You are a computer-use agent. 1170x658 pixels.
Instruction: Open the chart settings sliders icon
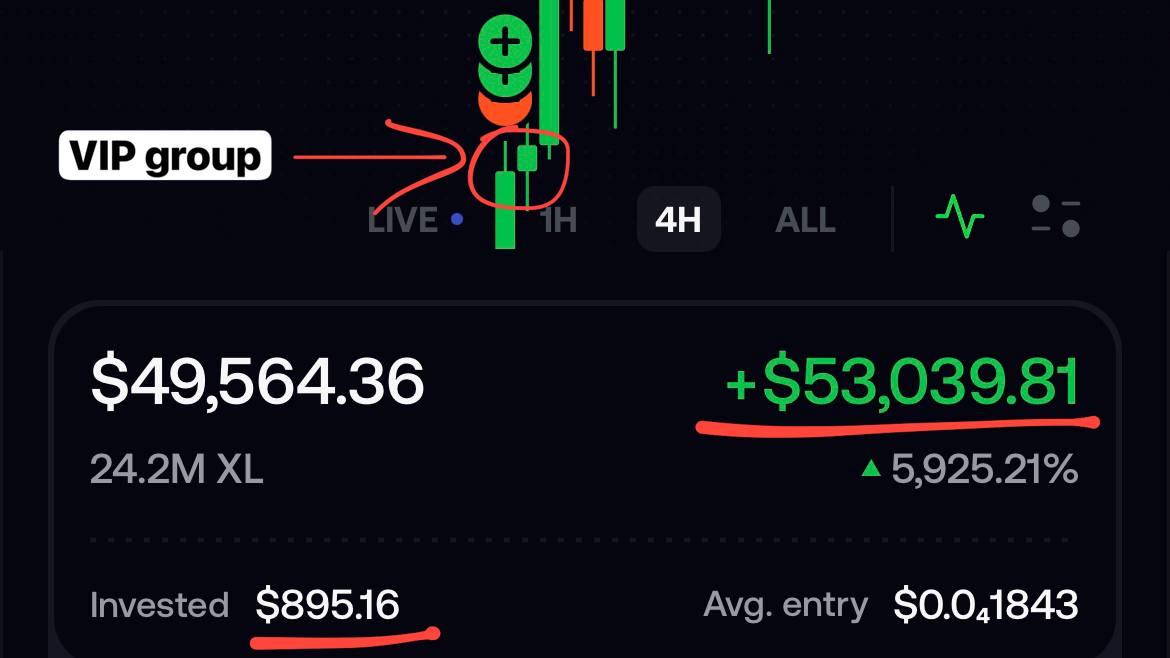pos(1056,216)
